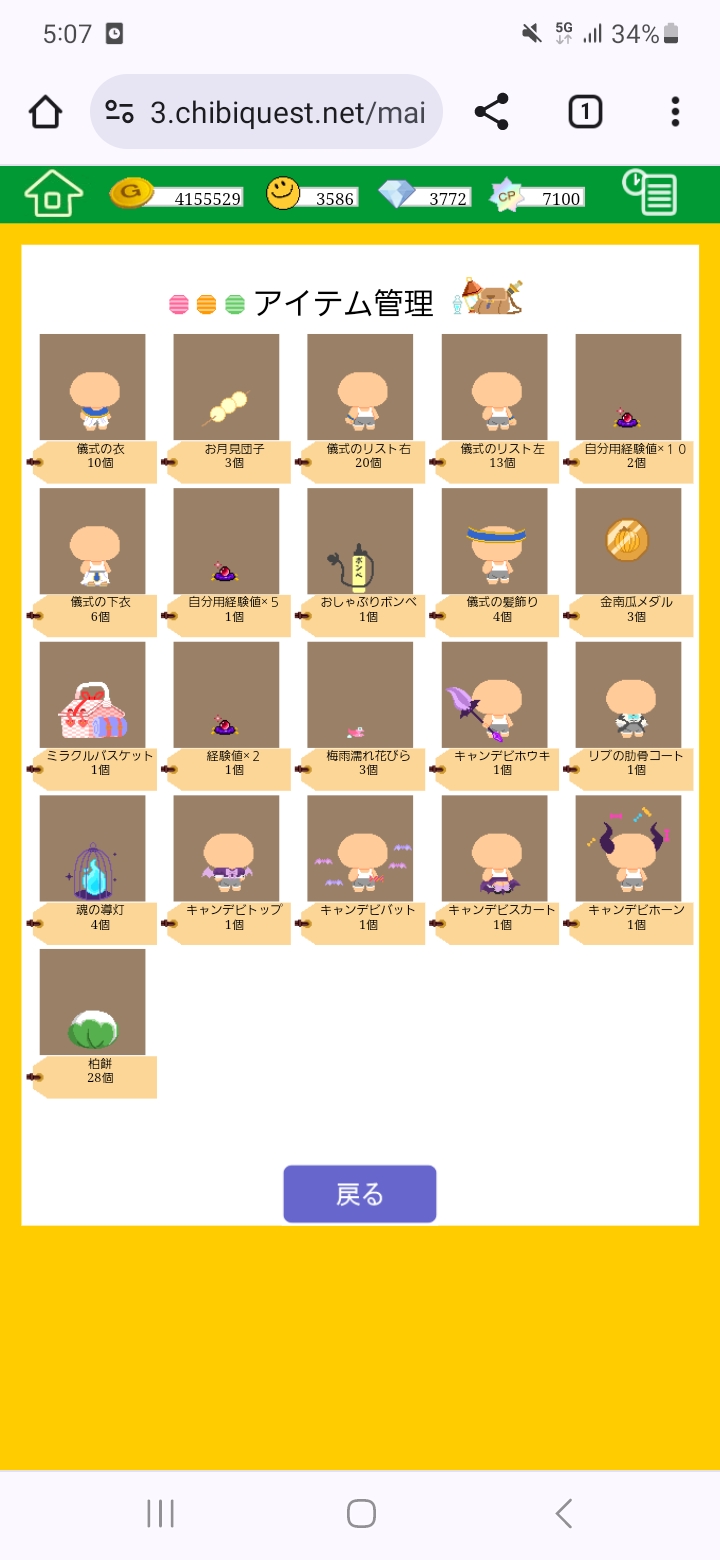This screenshot has height=1560, width=720.
Task: Choose the おしゃぶりボンベ item
Action: tap(360, 542)
